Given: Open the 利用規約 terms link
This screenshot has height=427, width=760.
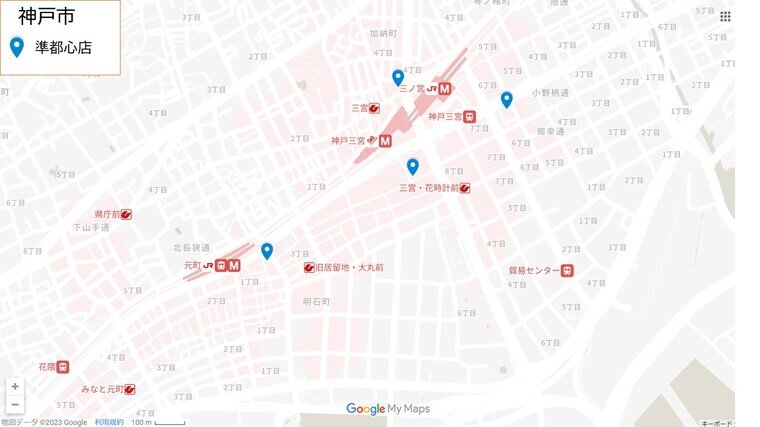Looking at the screenshot, I should [109, 422].
